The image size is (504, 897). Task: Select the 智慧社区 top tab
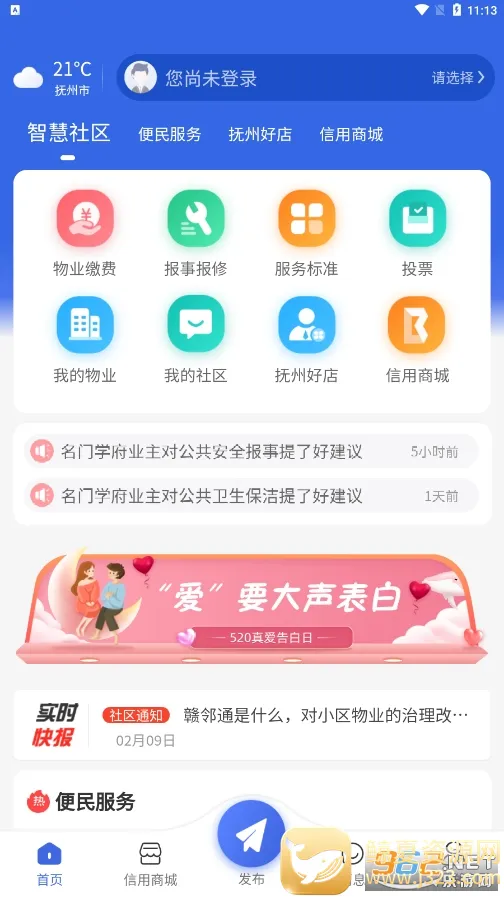(x=69, y=133)
